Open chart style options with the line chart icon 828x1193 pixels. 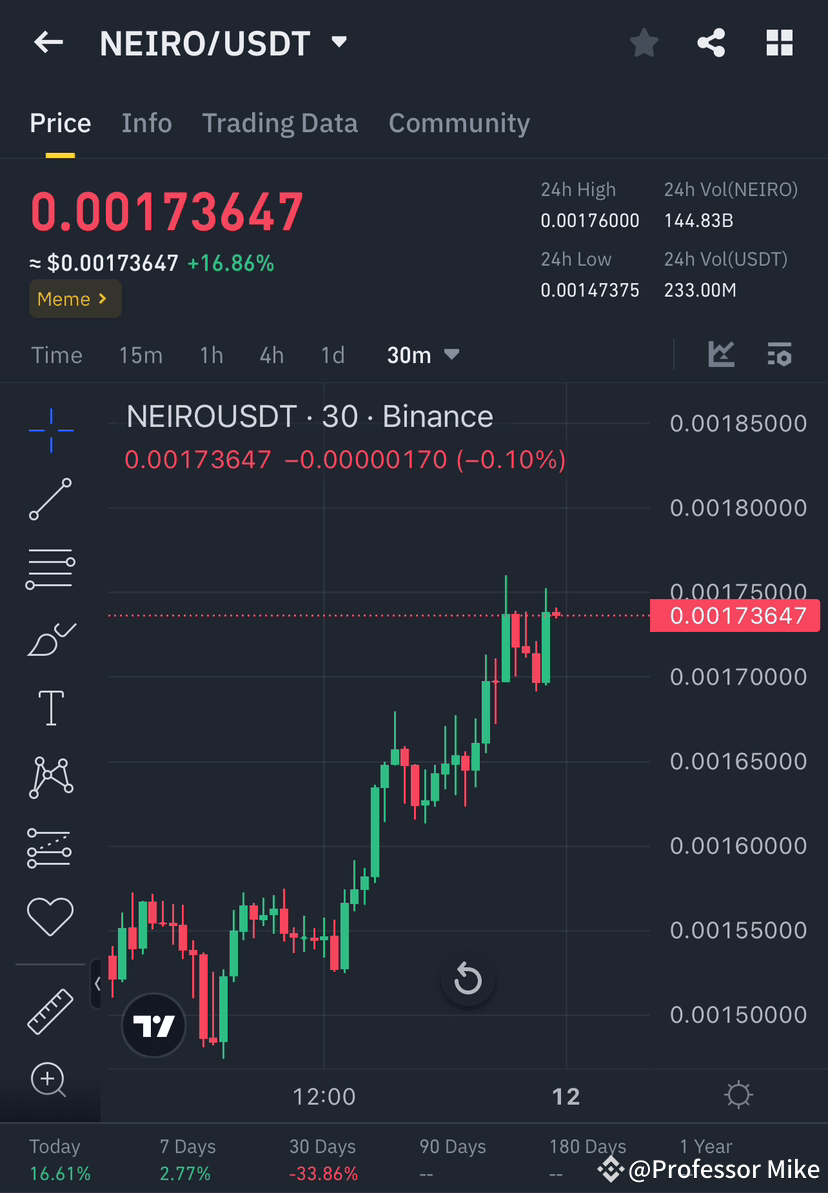[x=720, y=354]
